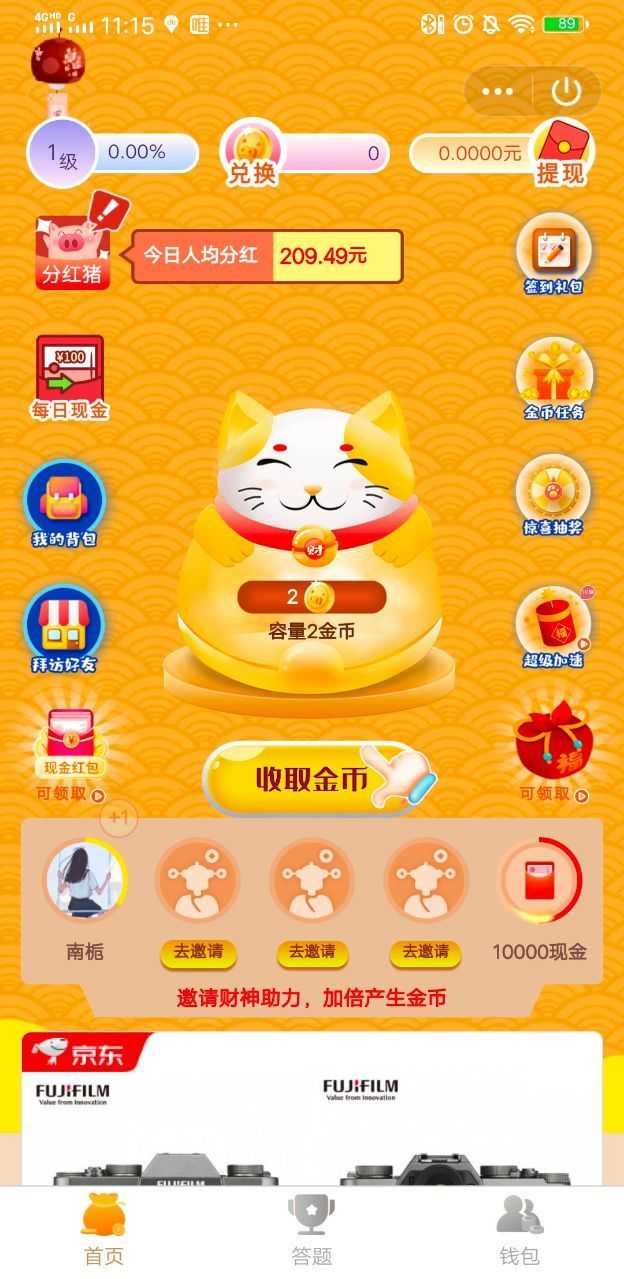624x1279 pixels.
Task: Open the 京东 Fujifilm ad banner
Action: [312, 1110]
